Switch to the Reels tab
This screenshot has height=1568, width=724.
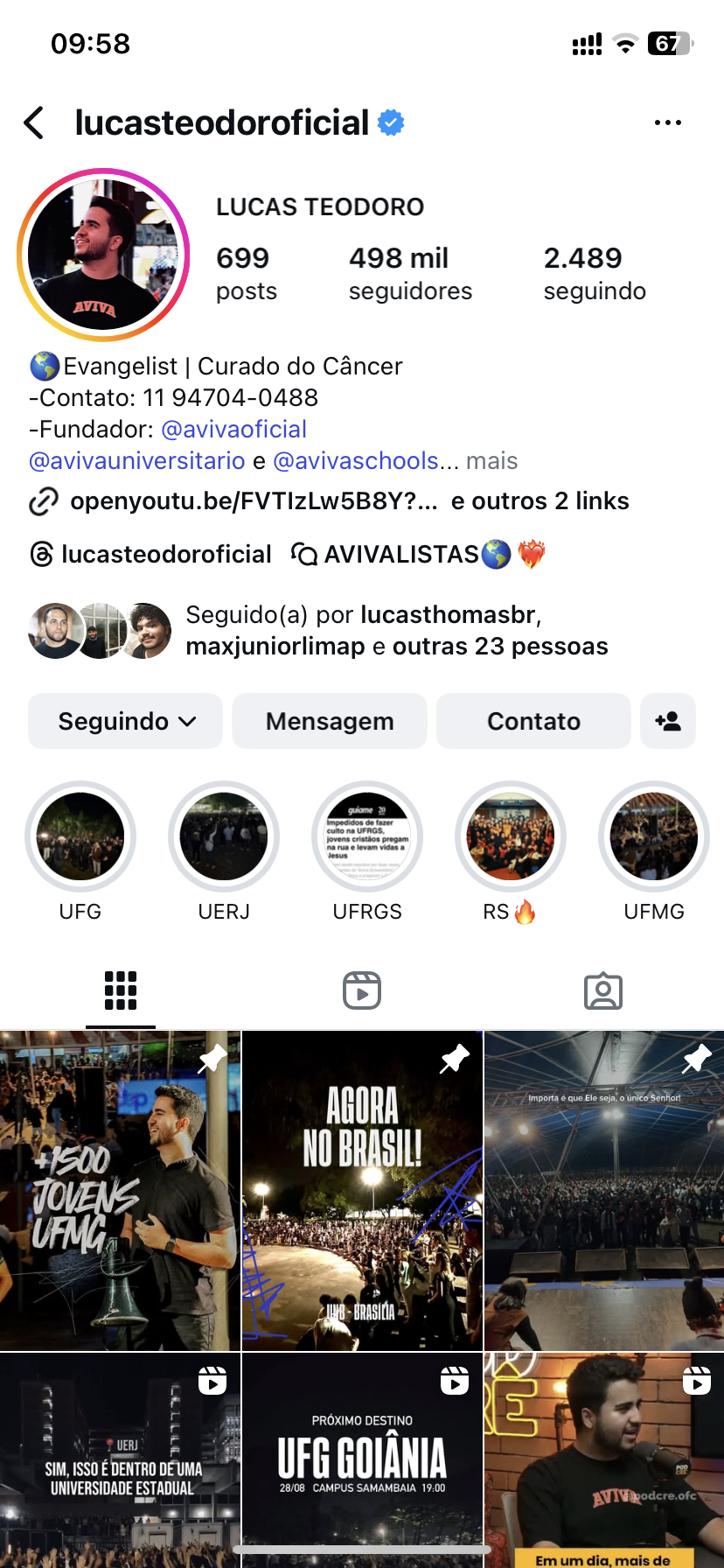click(x=362, y=990)
